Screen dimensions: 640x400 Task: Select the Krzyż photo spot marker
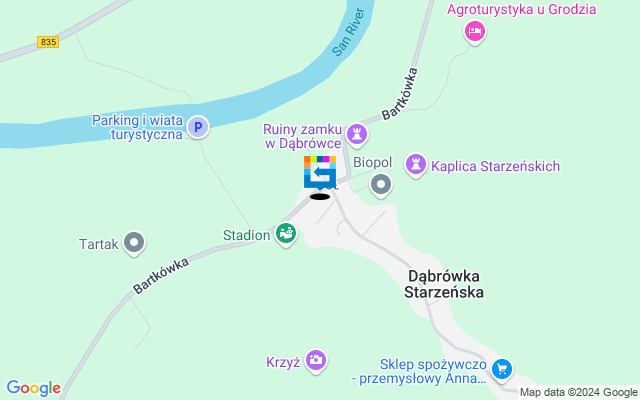pyautogui.click(x=316, y=361)
